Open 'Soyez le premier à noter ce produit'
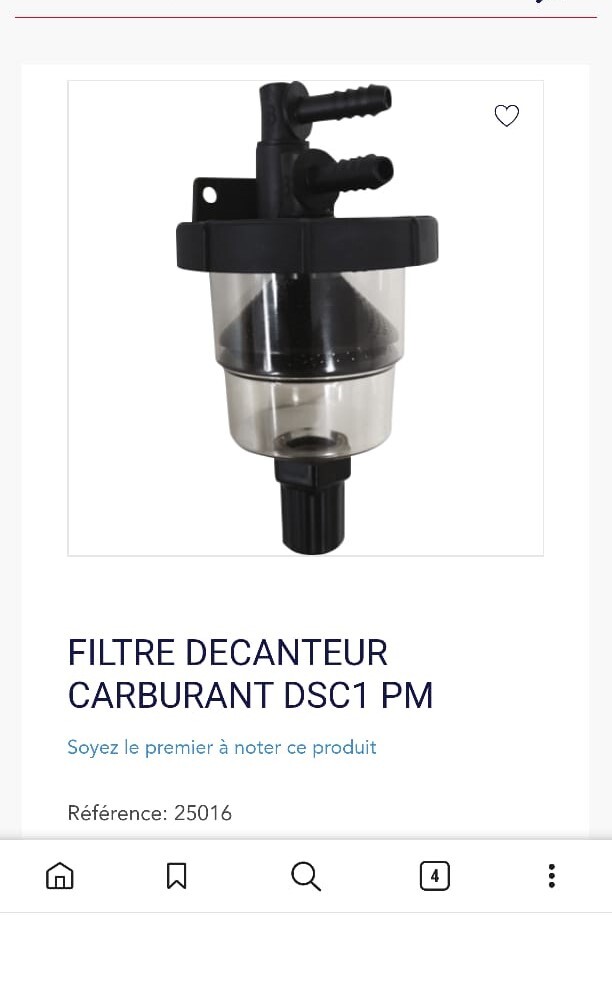 (222, 747)
